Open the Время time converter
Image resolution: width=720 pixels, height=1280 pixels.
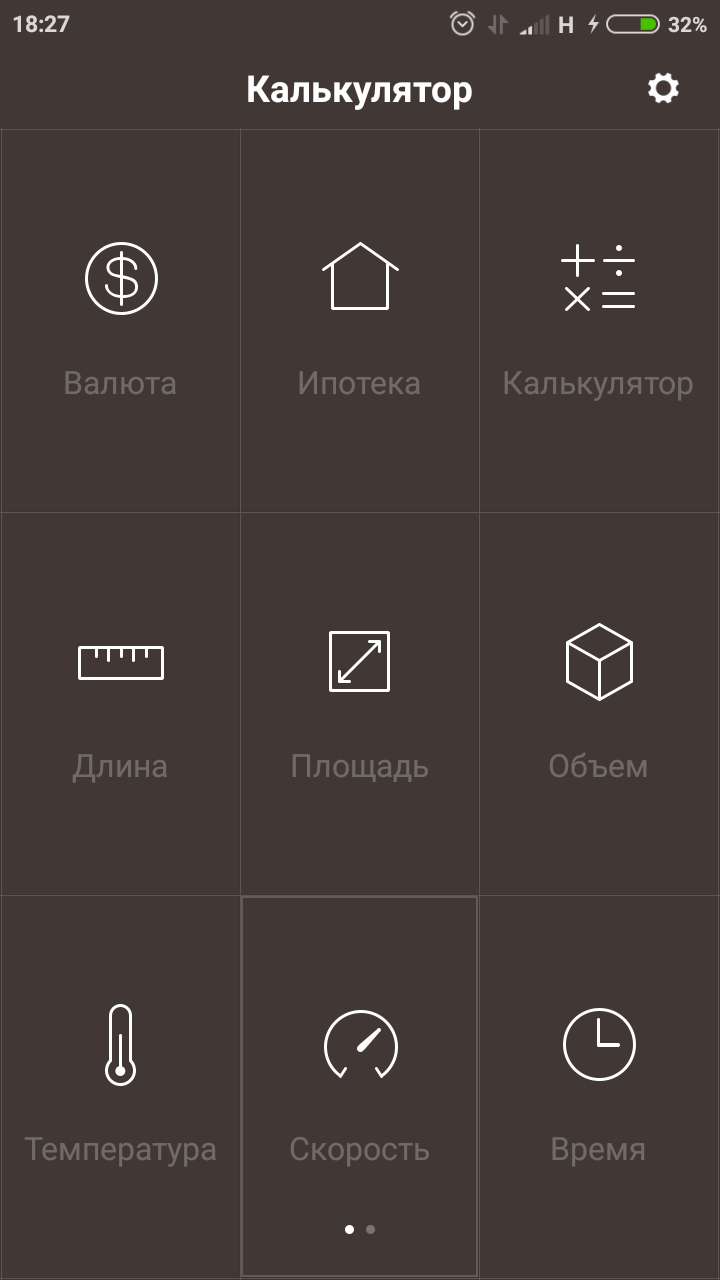(598, 1087)
